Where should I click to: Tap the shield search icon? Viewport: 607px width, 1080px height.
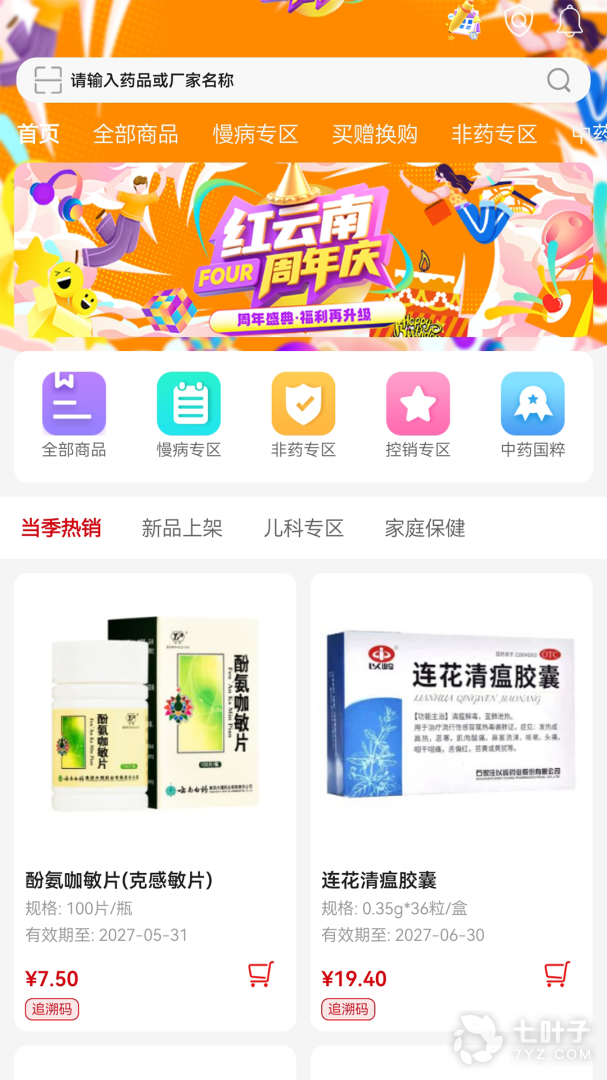tap(518, 20)
